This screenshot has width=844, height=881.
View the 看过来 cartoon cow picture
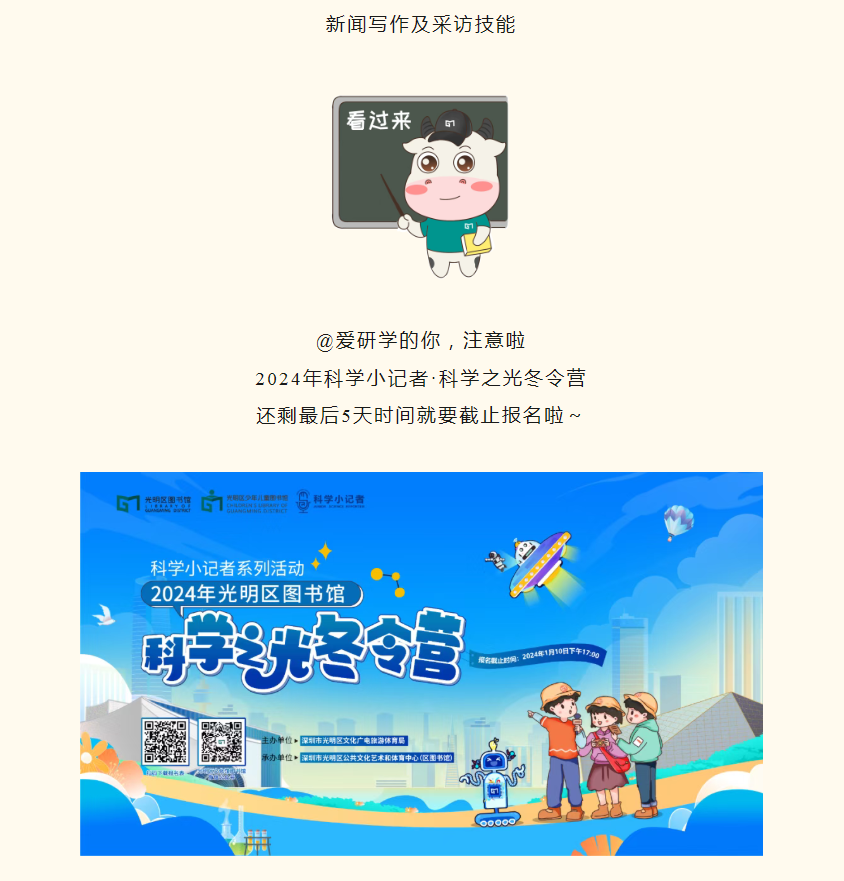420,186
